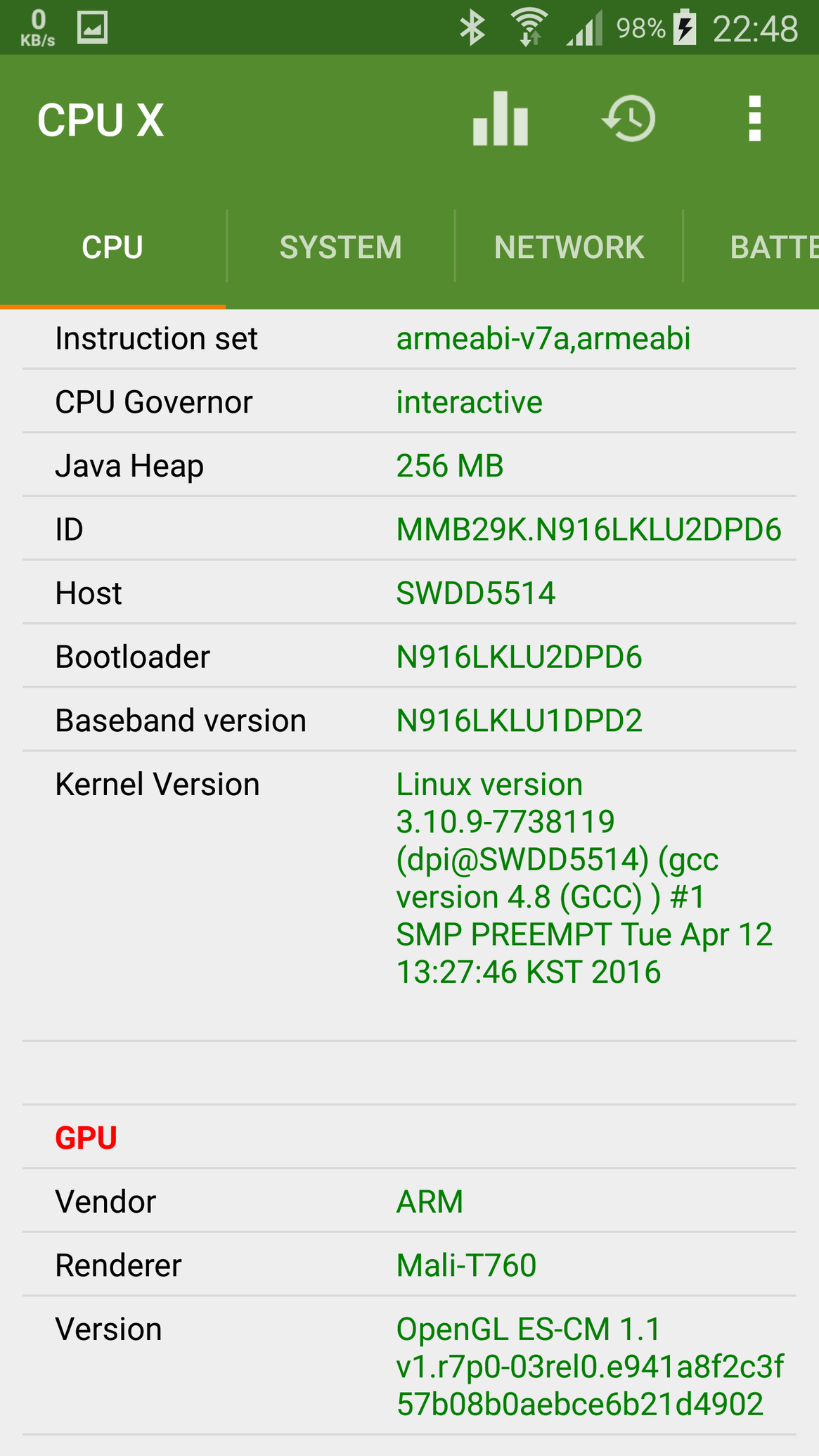Viewport: 819px width, 1456px height.
Task: Select the CPU tab
Action: (112, 247)
